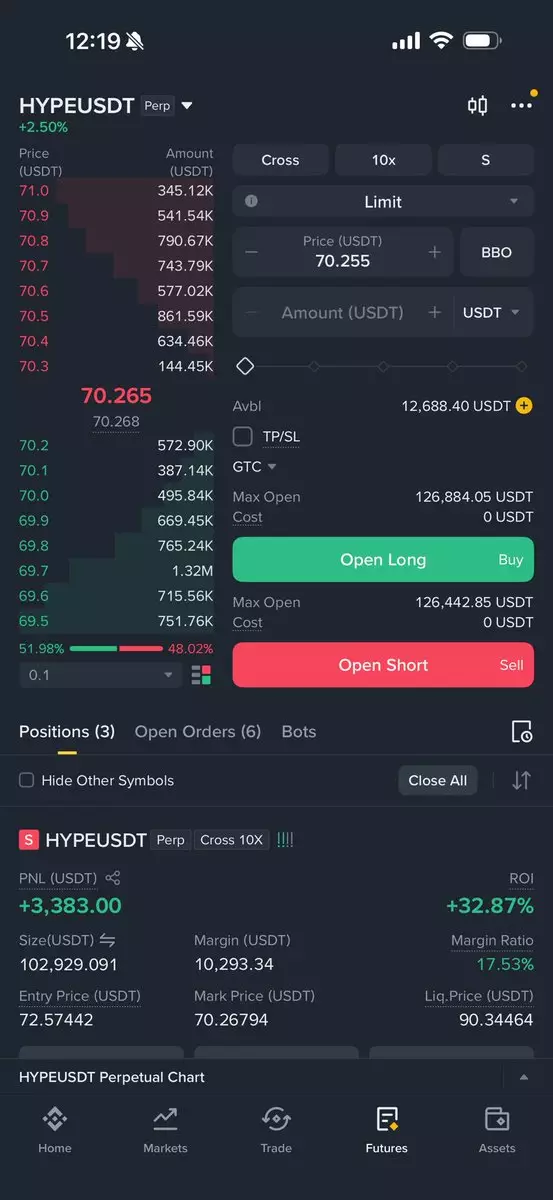This screenshot has height=1200, width=553.
Task: Tap Open Long to buy
Action: pos(383,560)
